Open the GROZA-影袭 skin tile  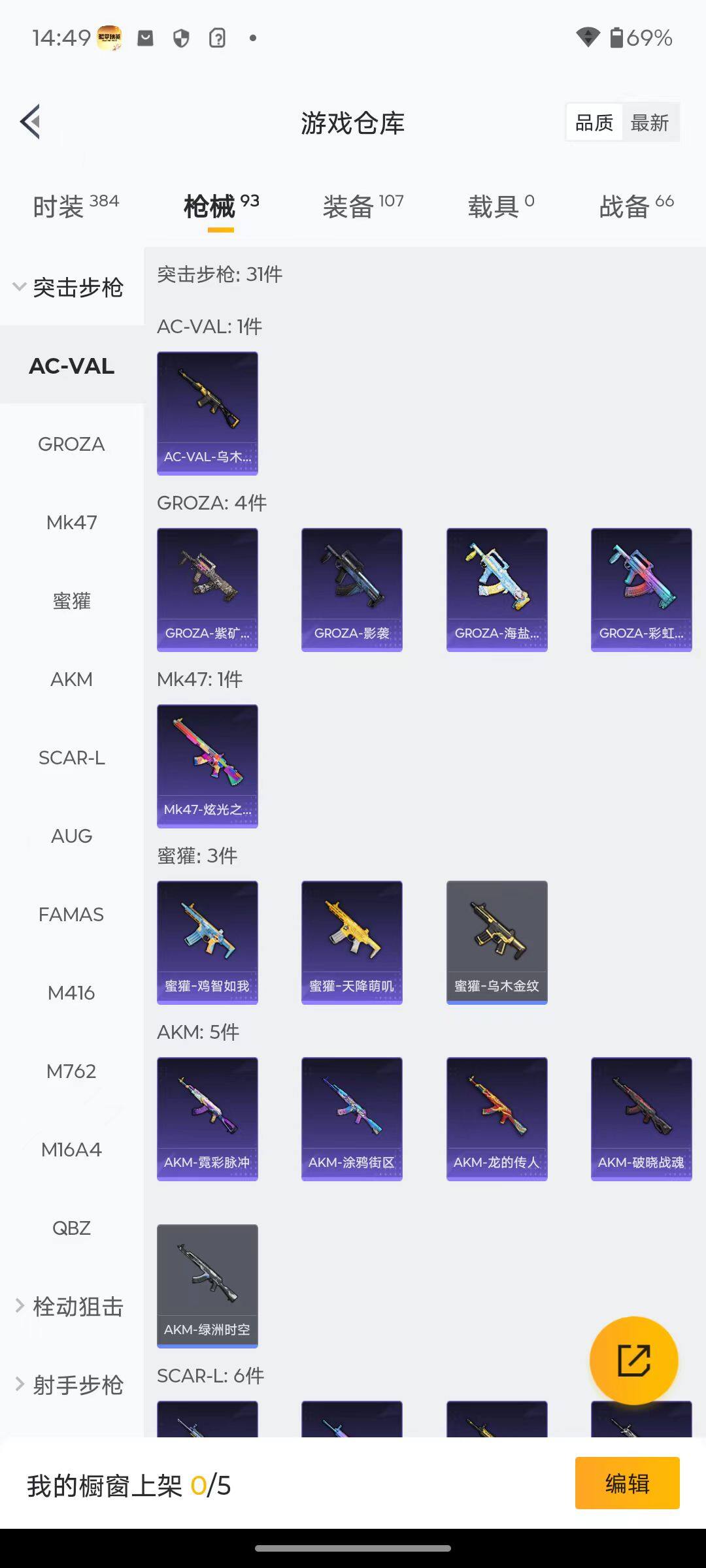pyautogui.click(x=352, y=589)
